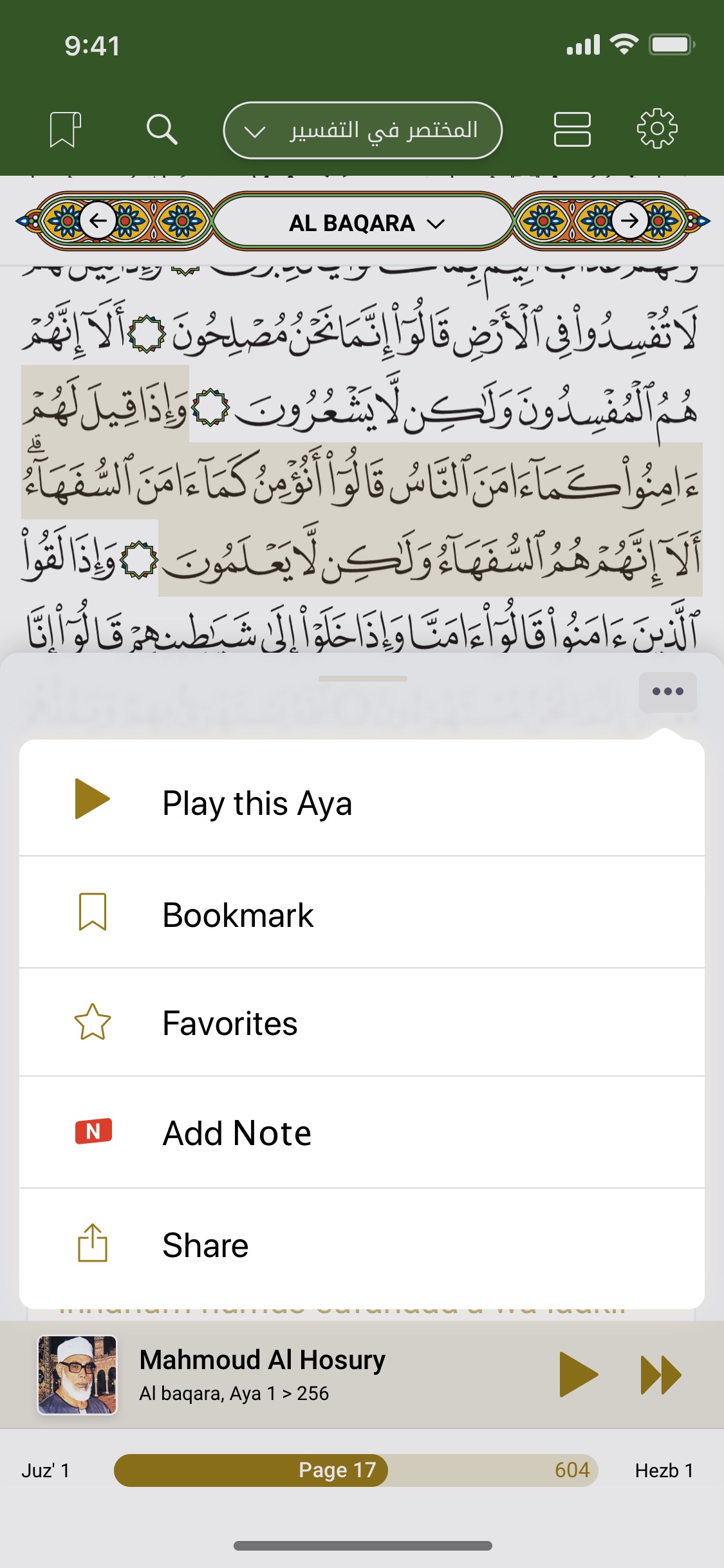Play Mahmoud Al Hosury recitation
Image resolution: width=724 pixels, height=1568 pixels.
click(x=578, y=1374)
